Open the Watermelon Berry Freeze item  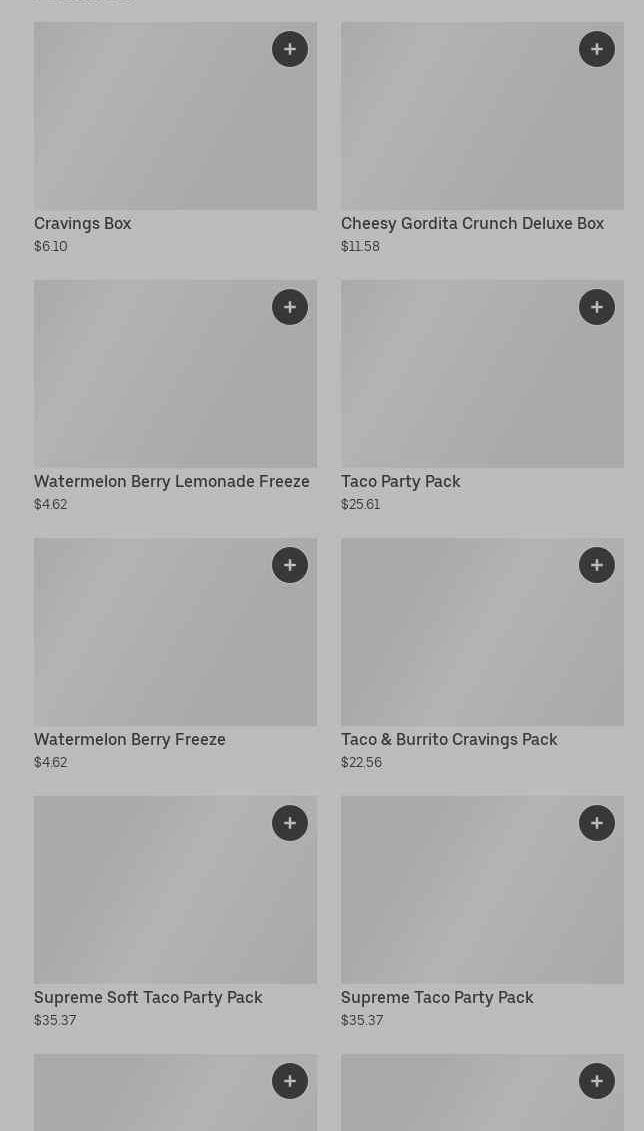point(175,654)
